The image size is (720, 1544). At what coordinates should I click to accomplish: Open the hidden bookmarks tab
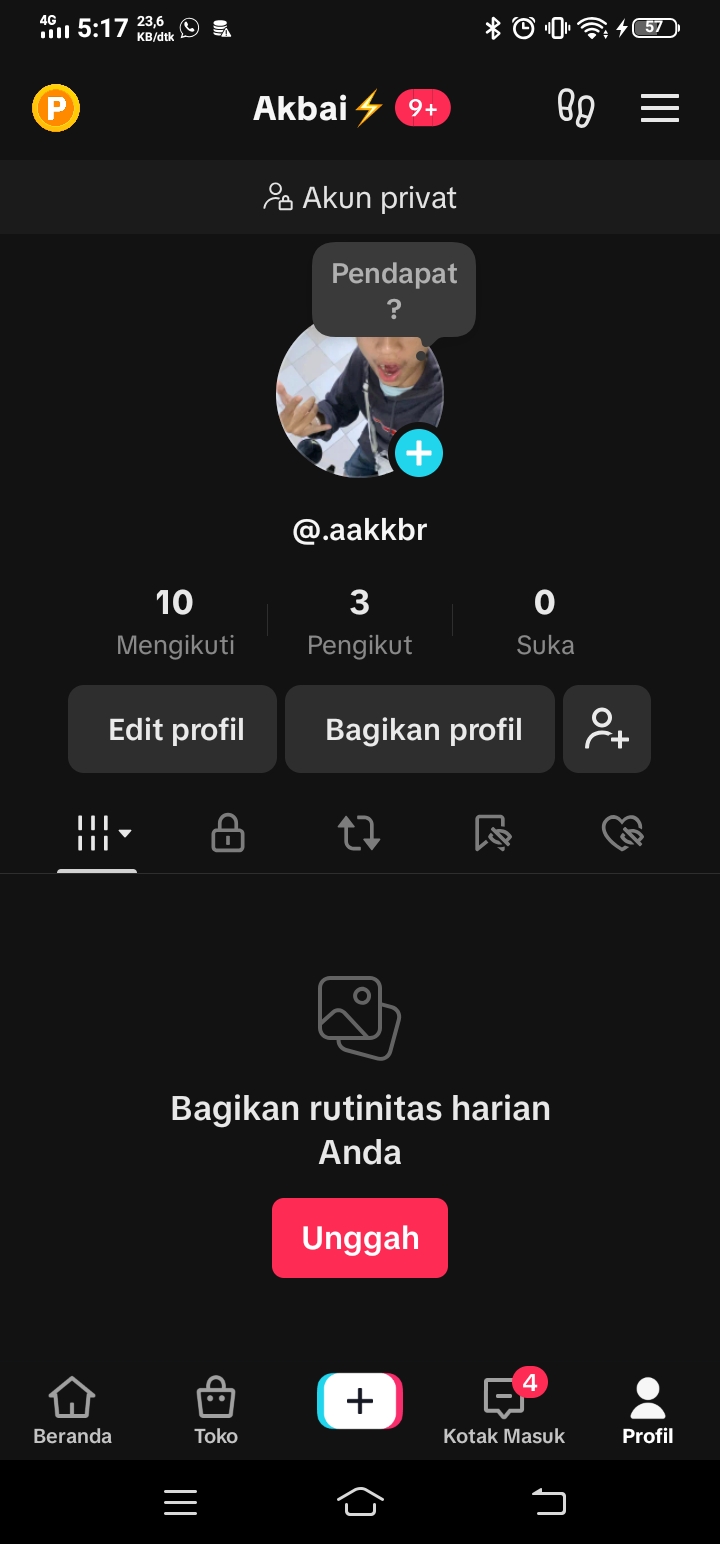(492, 833)
